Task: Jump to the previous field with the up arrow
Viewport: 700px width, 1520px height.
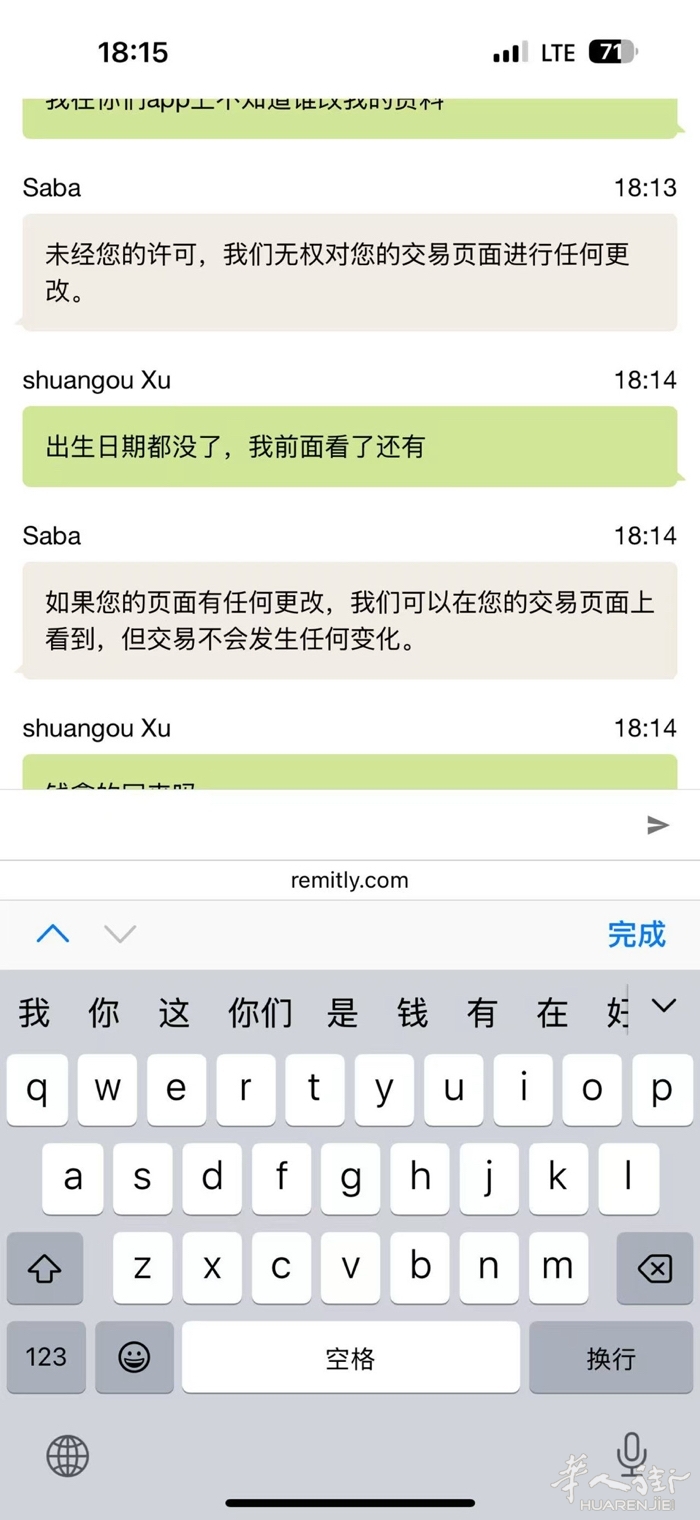Action: [53, 935]
